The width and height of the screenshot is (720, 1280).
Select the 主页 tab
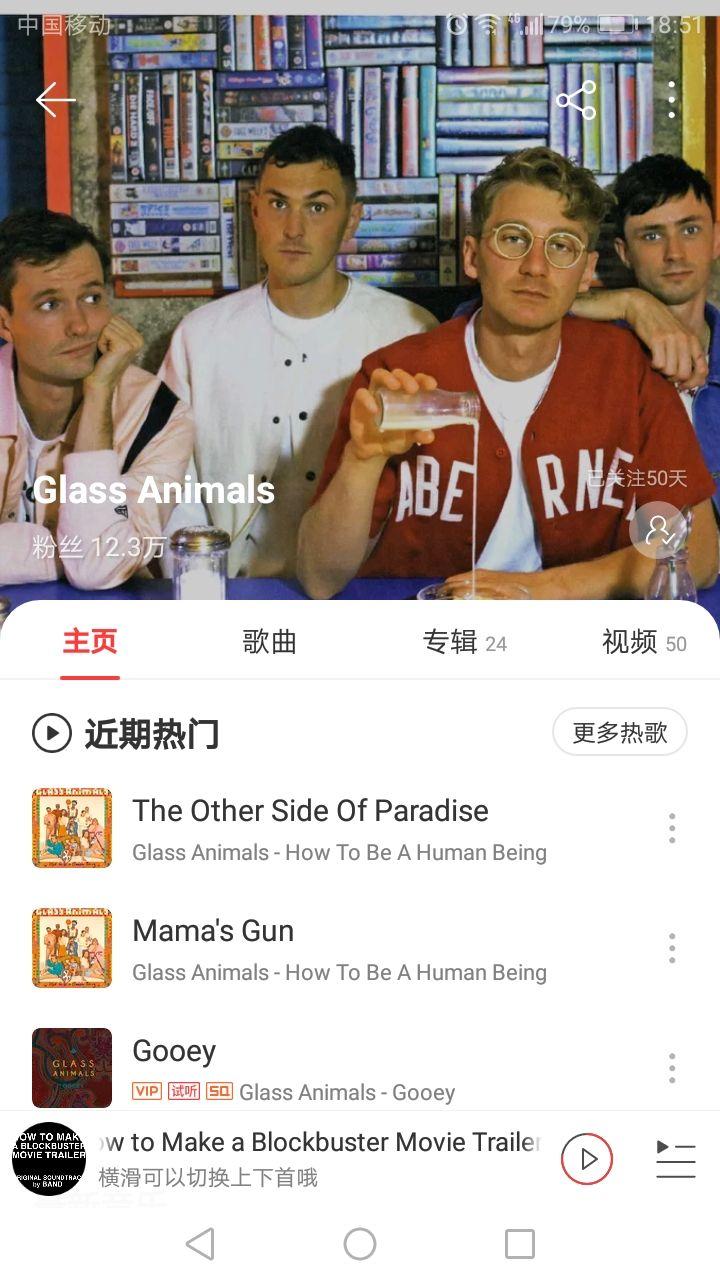click(x=90, y=642)
